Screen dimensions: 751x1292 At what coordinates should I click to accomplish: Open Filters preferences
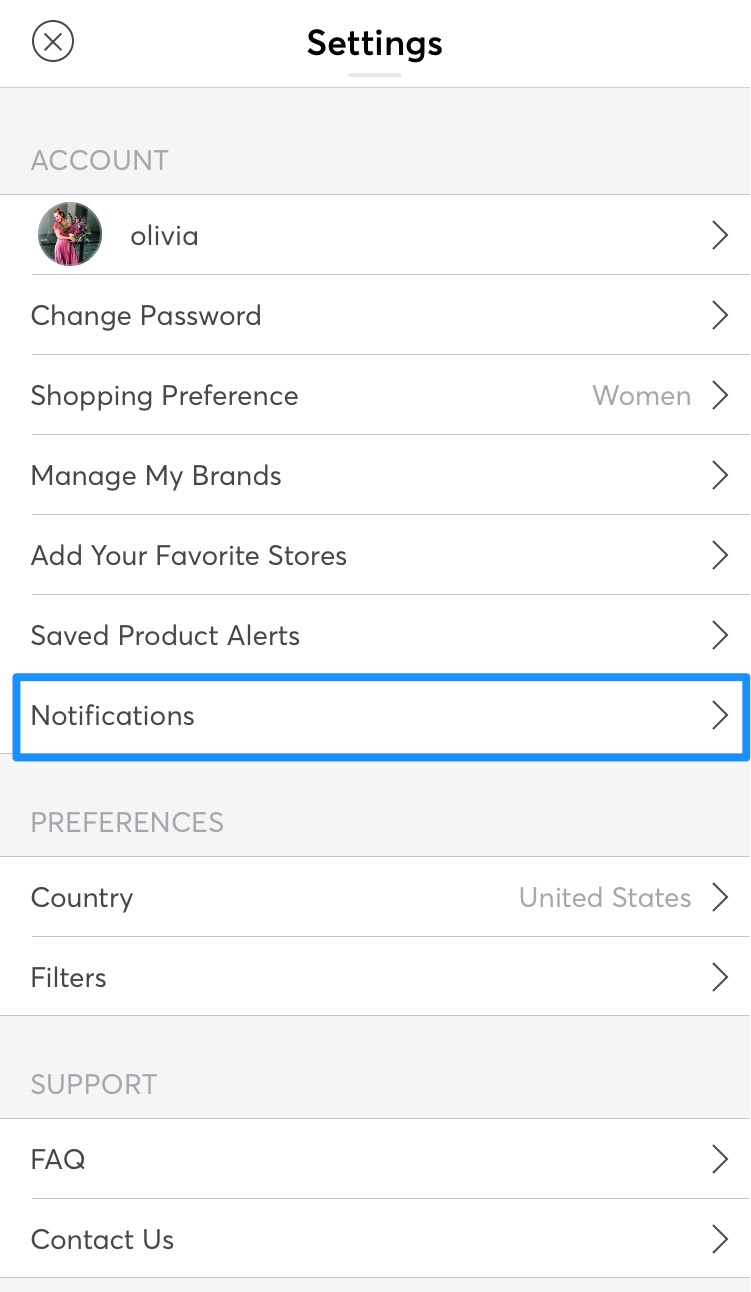coord(375,977)
